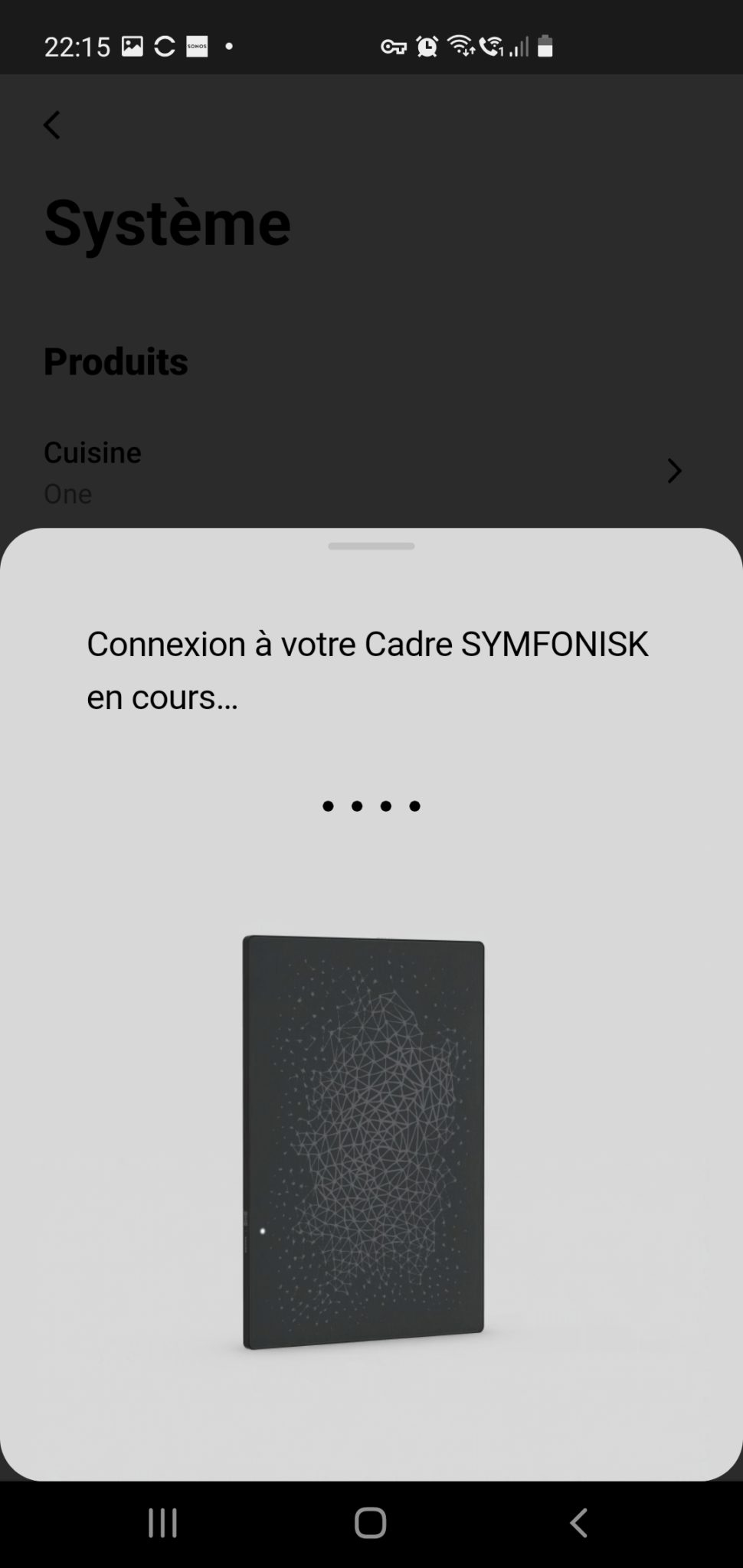Open the Cuisine One product row
Viewport: 743px width, 1568px height.
(360, 472)
